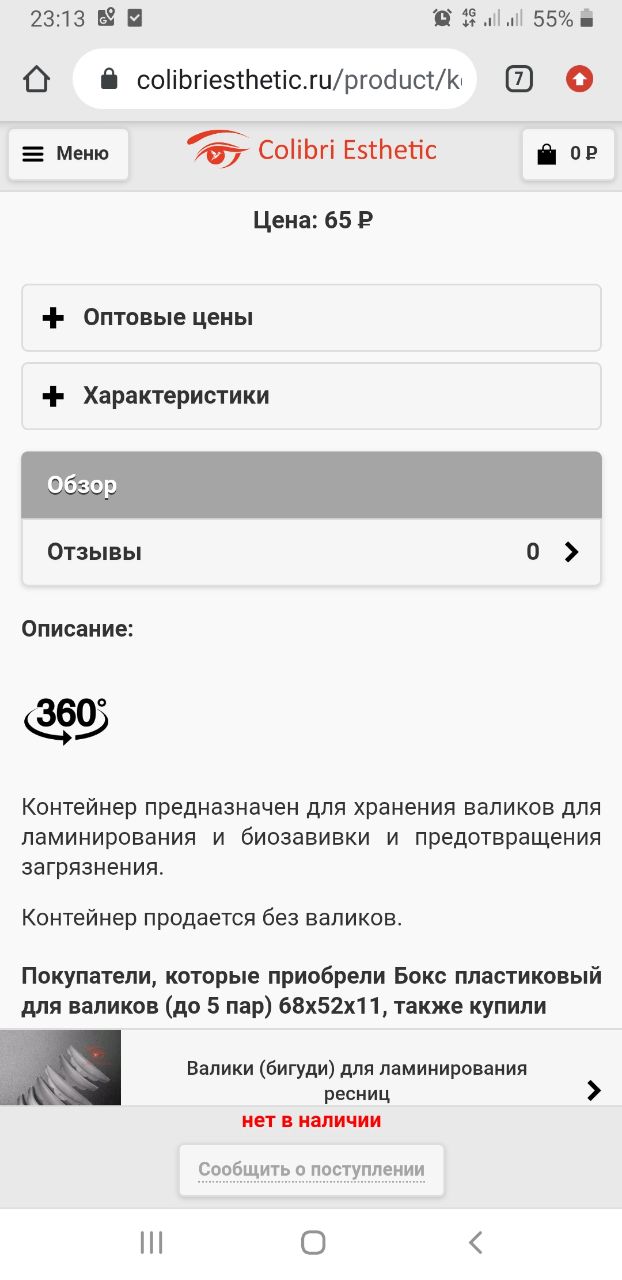The image size is (622, 1280).
Task: Go back using the system navigation bar
Action: [x=476, y=1242]
